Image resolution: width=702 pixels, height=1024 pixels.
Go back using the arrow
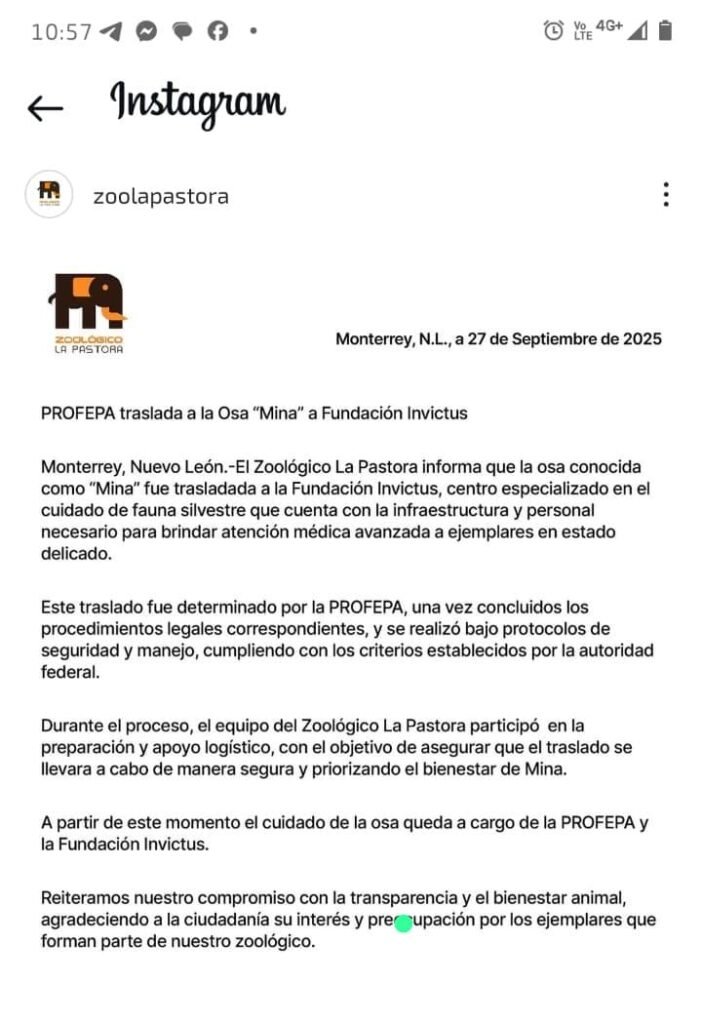[45, 108]
